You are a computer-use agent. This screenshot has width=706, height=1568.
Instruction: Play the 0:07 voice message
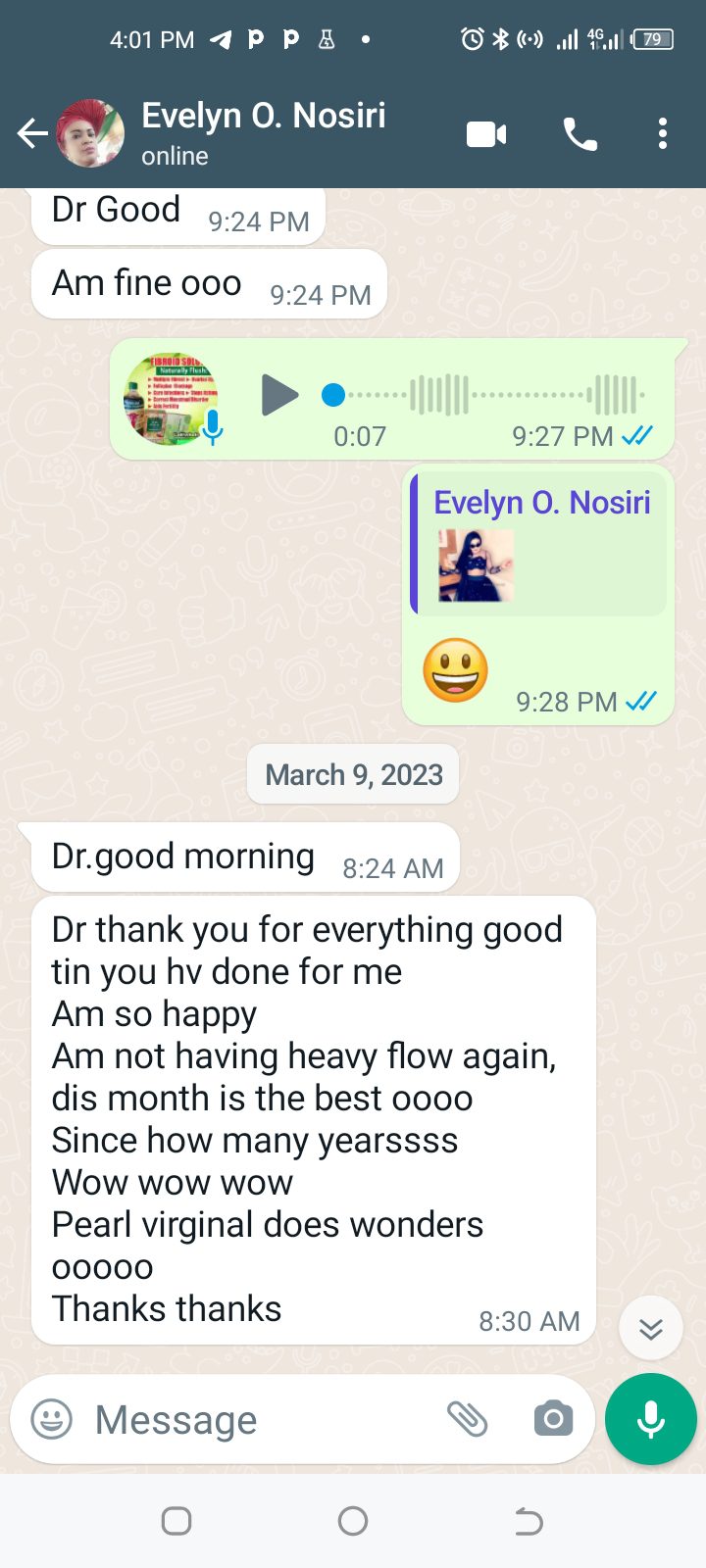(x=279, y=396)
